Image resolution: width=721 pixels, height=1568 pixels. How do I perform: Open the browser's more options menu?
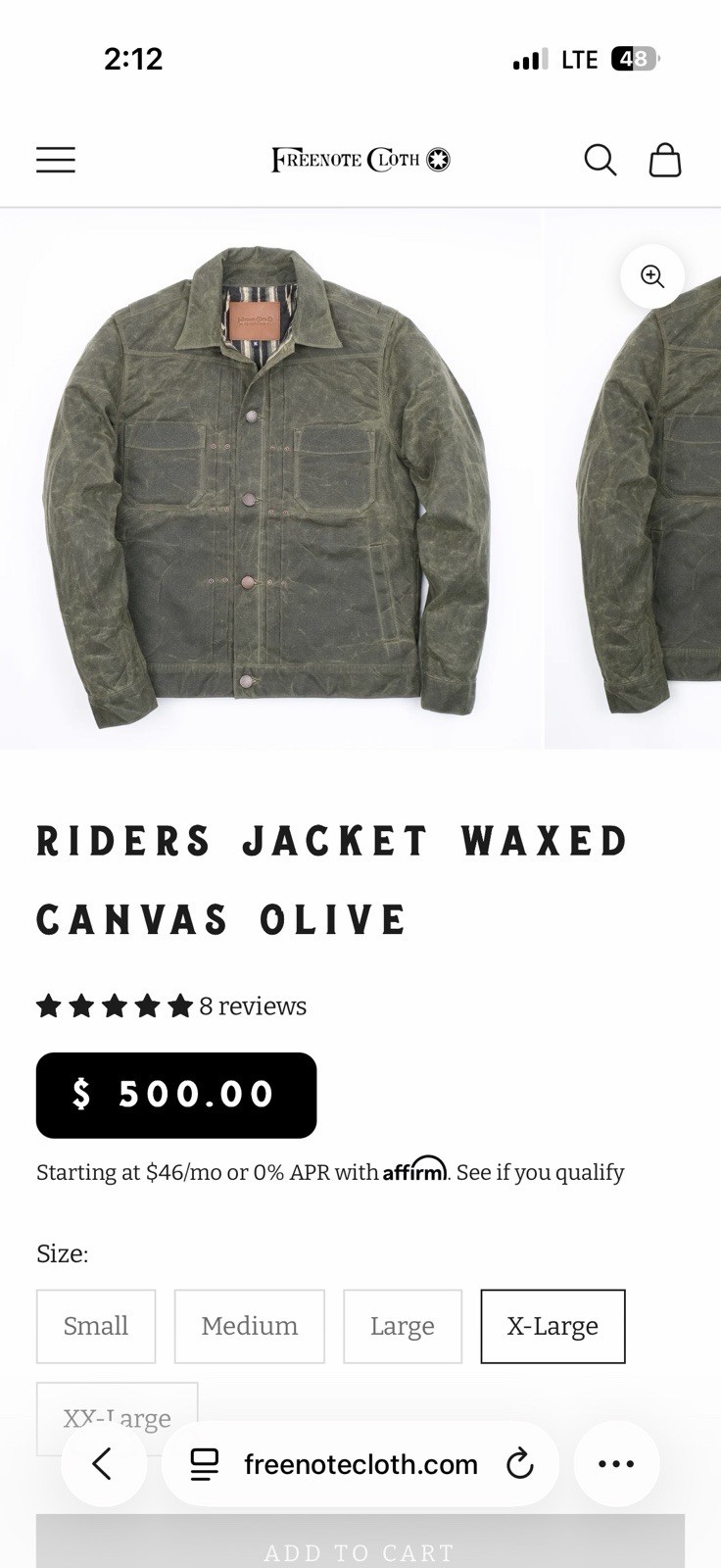(616, 1464)
